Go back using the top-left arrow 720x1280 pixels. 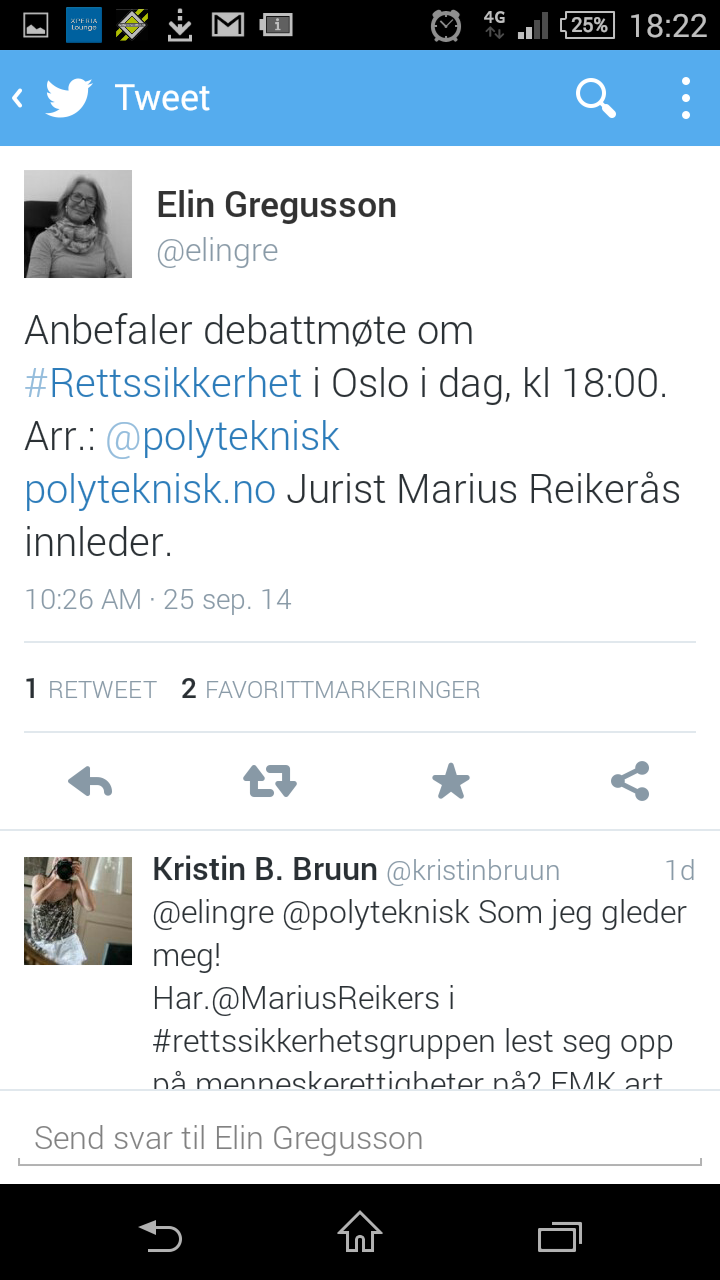[18, 98]
